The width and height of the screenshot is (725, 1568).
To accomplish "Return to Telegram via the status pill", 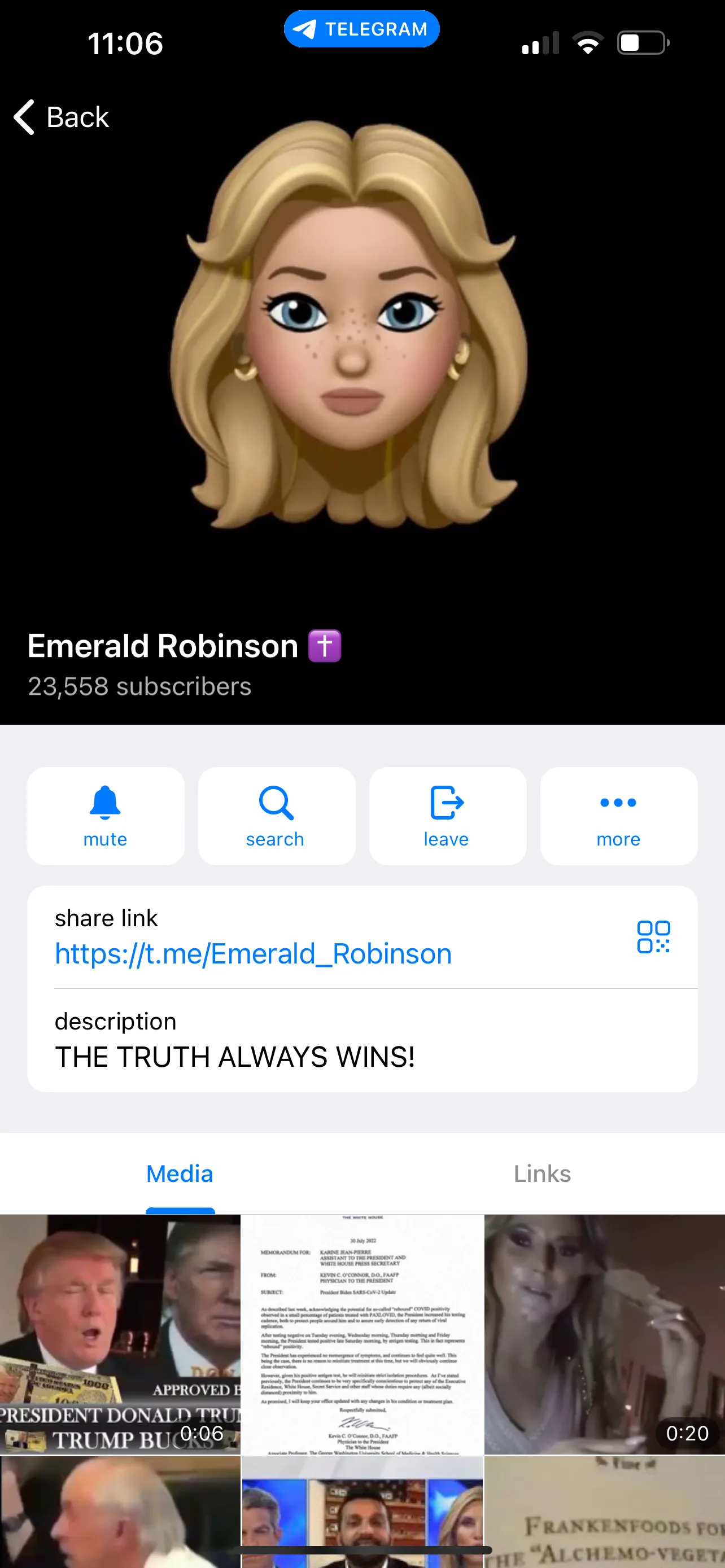I will 361,29.
